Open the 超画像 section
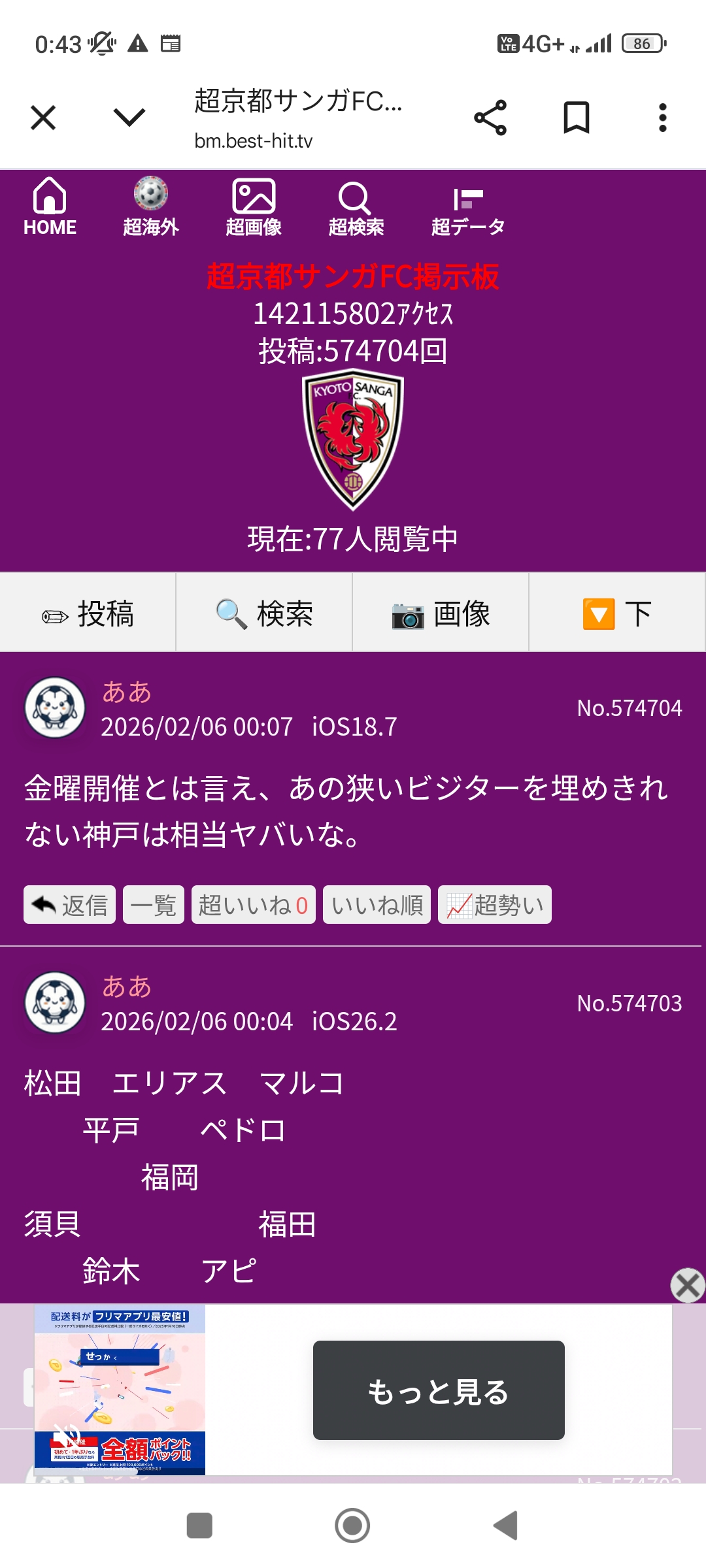 [254, 207]
